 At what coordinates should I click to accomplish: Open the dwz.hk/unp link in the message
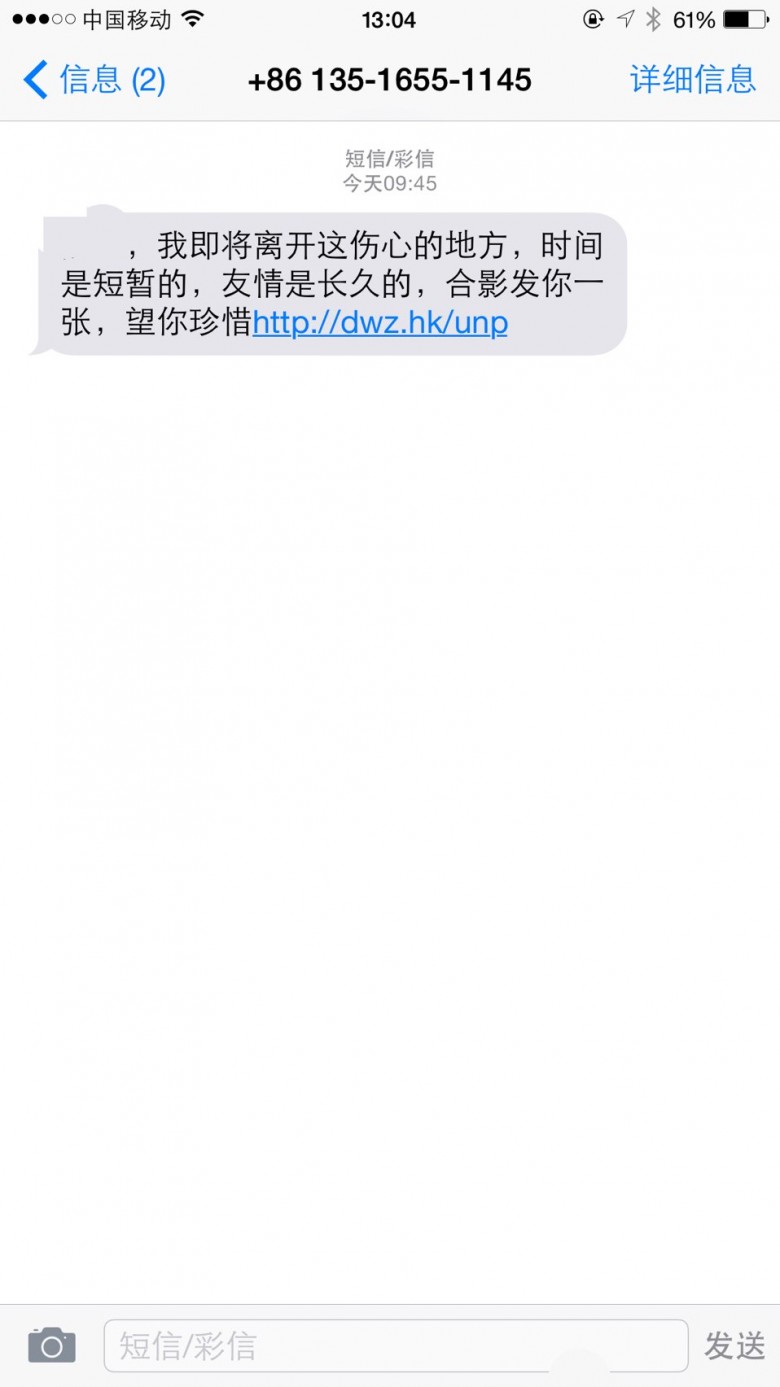(380, 322)
